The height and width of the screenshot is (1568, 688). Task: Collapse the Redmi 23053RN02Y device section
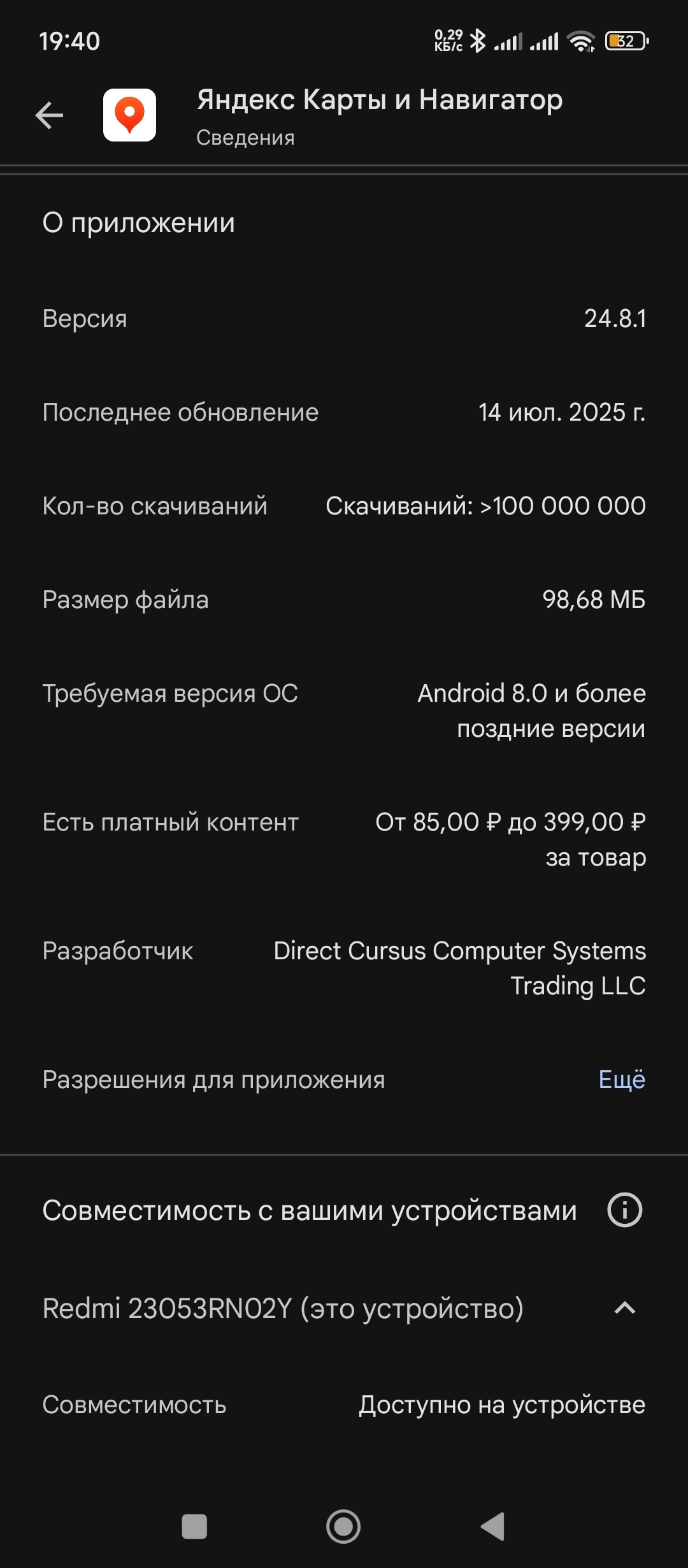tap(624, 1308)
